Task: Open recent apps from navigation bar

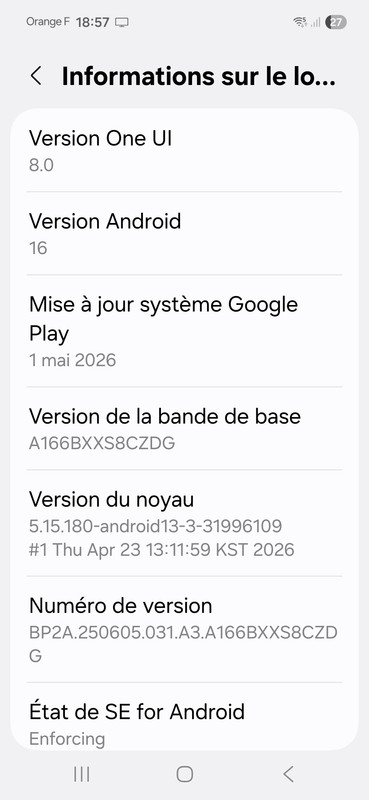Action: pyautogui.click(x=82, y=774)
